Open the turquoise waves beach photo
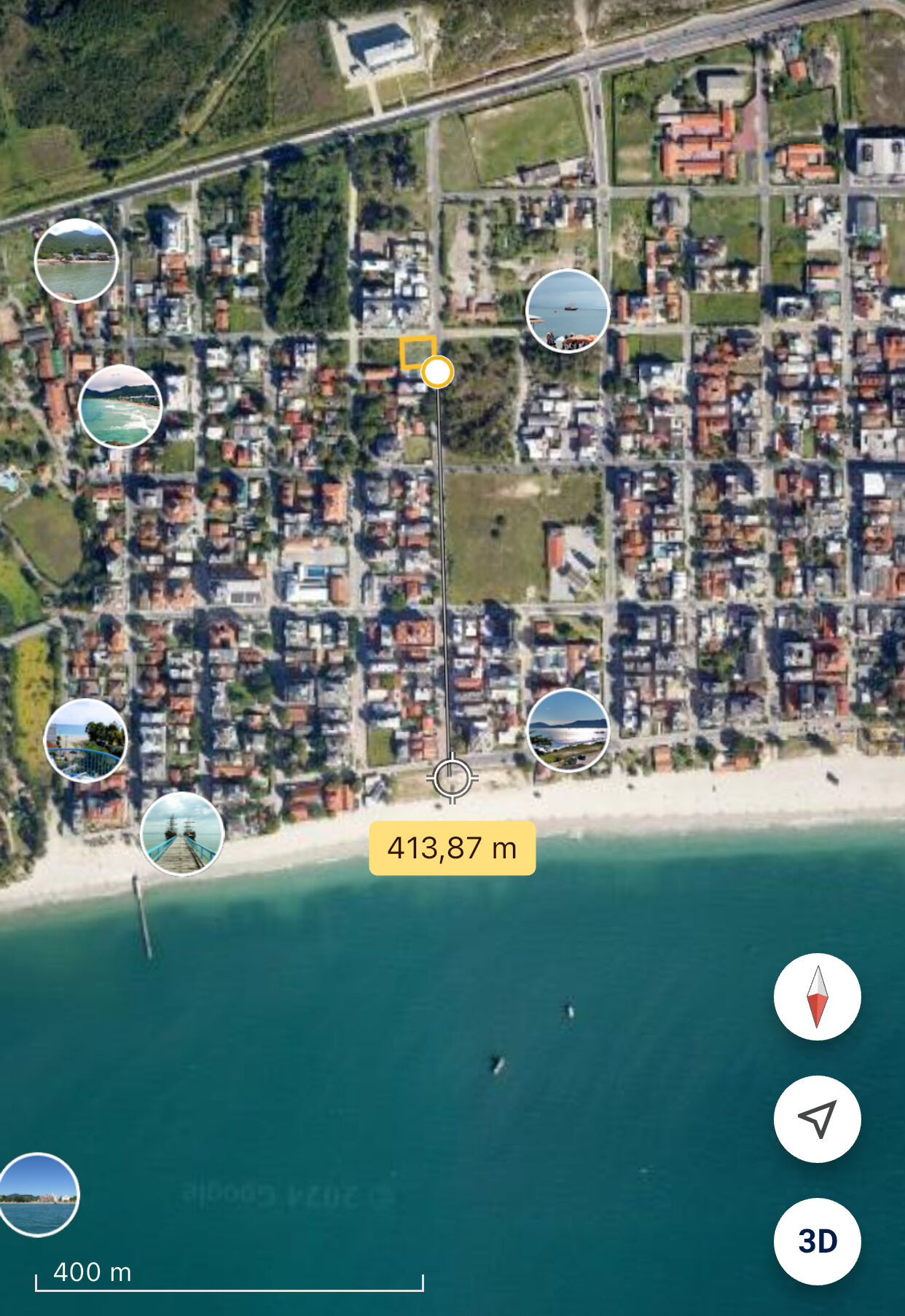Viewport: 905px width, 1316px height. (120, 407)
